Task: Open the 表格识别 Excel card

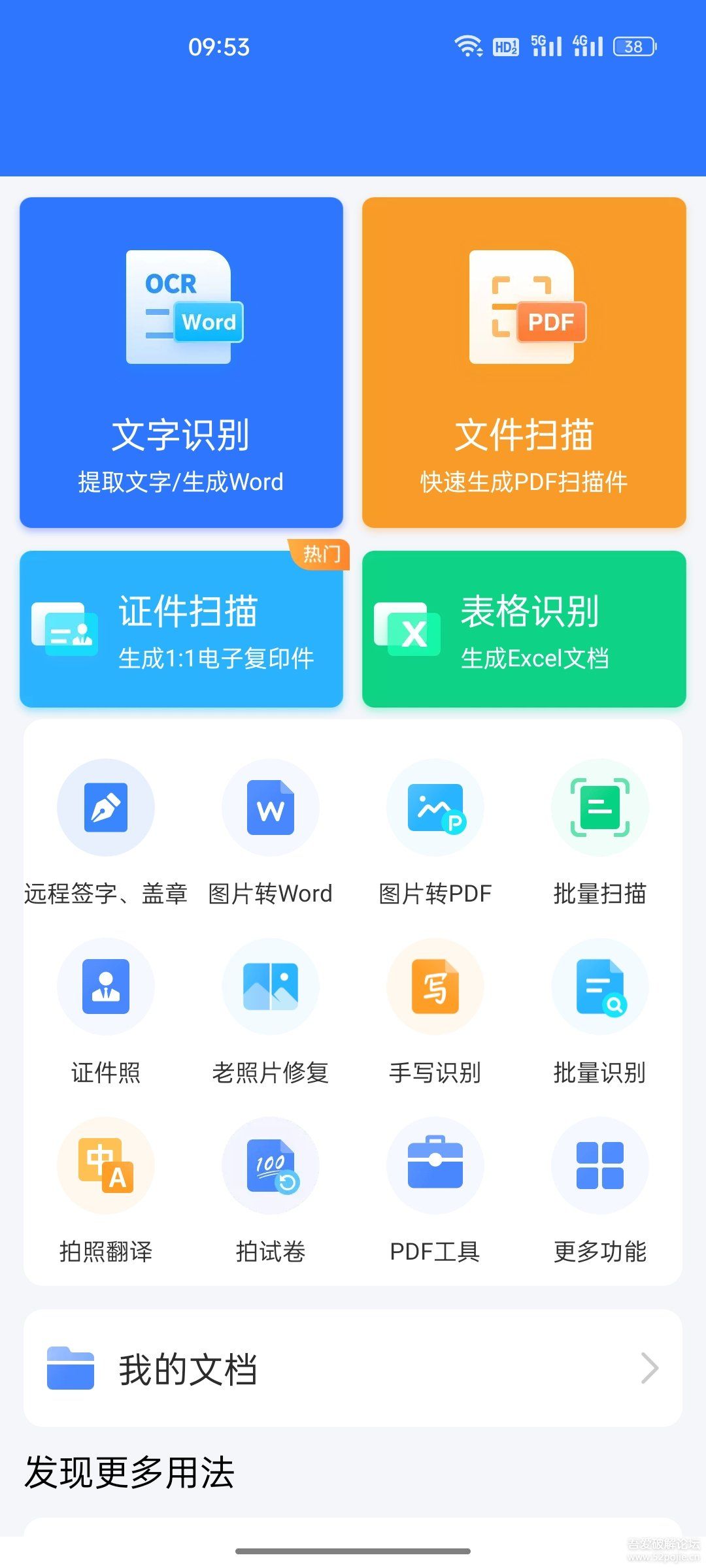Action: click(524, 629)
